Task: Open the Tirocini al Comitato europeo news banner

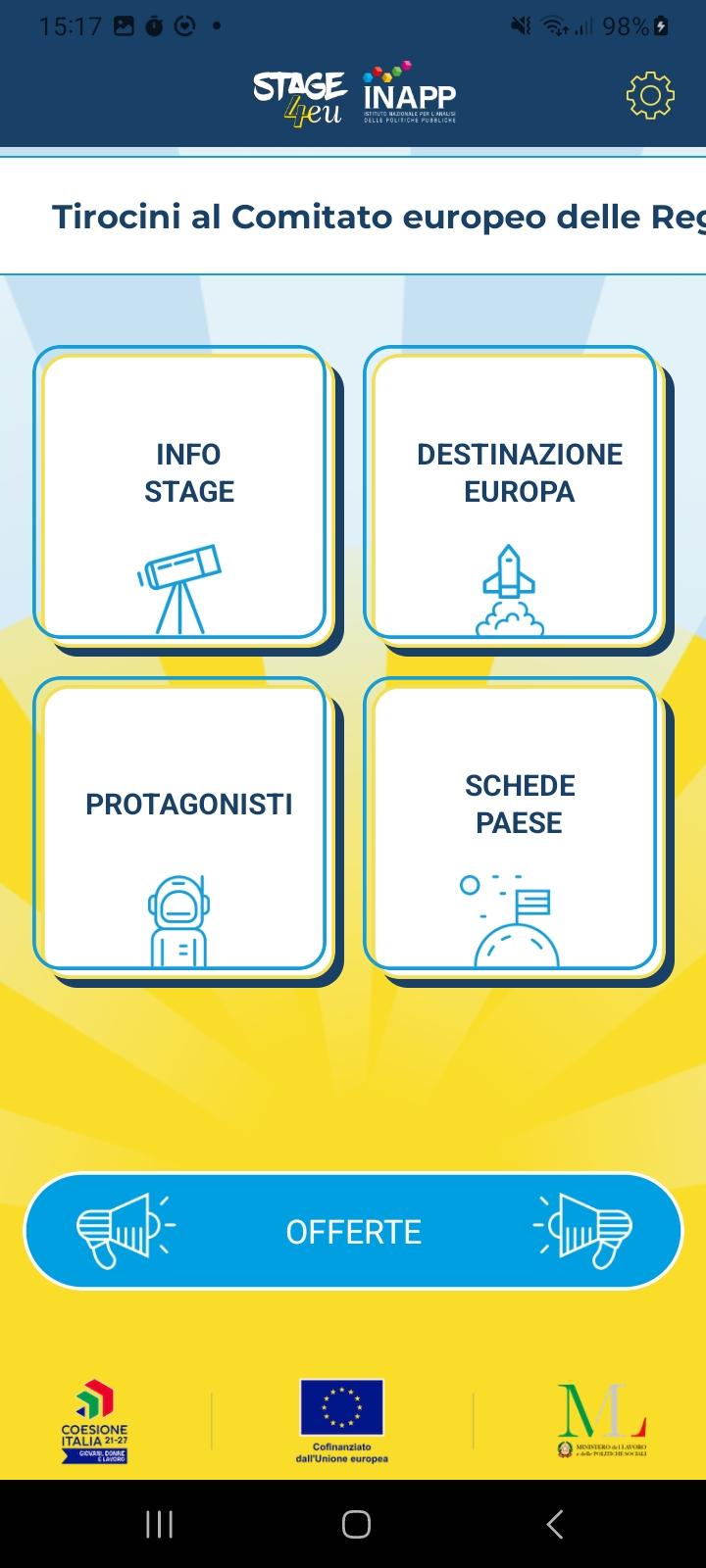Action: (353, 216)
